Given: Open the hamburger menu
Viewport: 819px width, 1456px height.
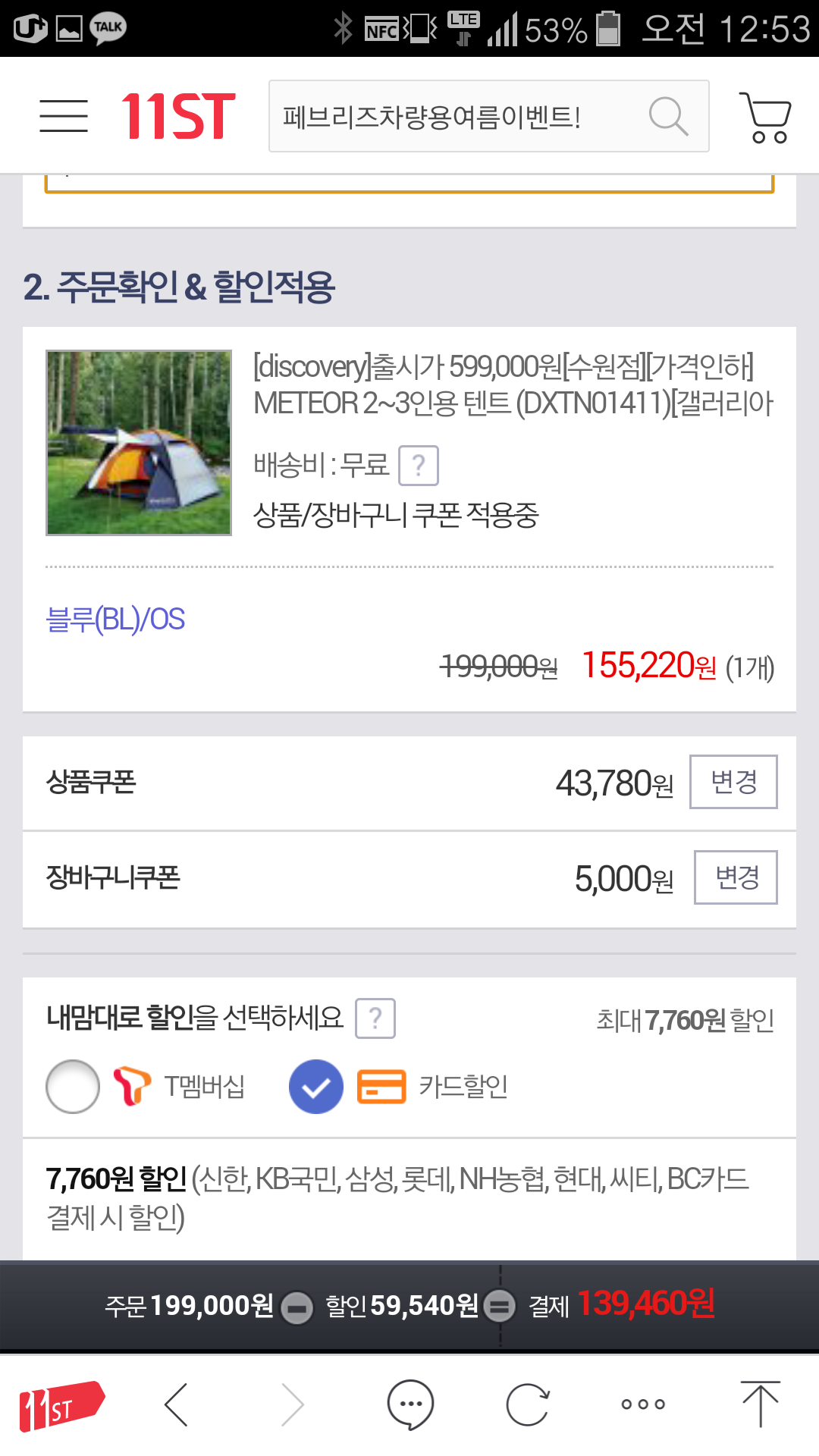Looking at the screenshot, I should pos(64,116).
